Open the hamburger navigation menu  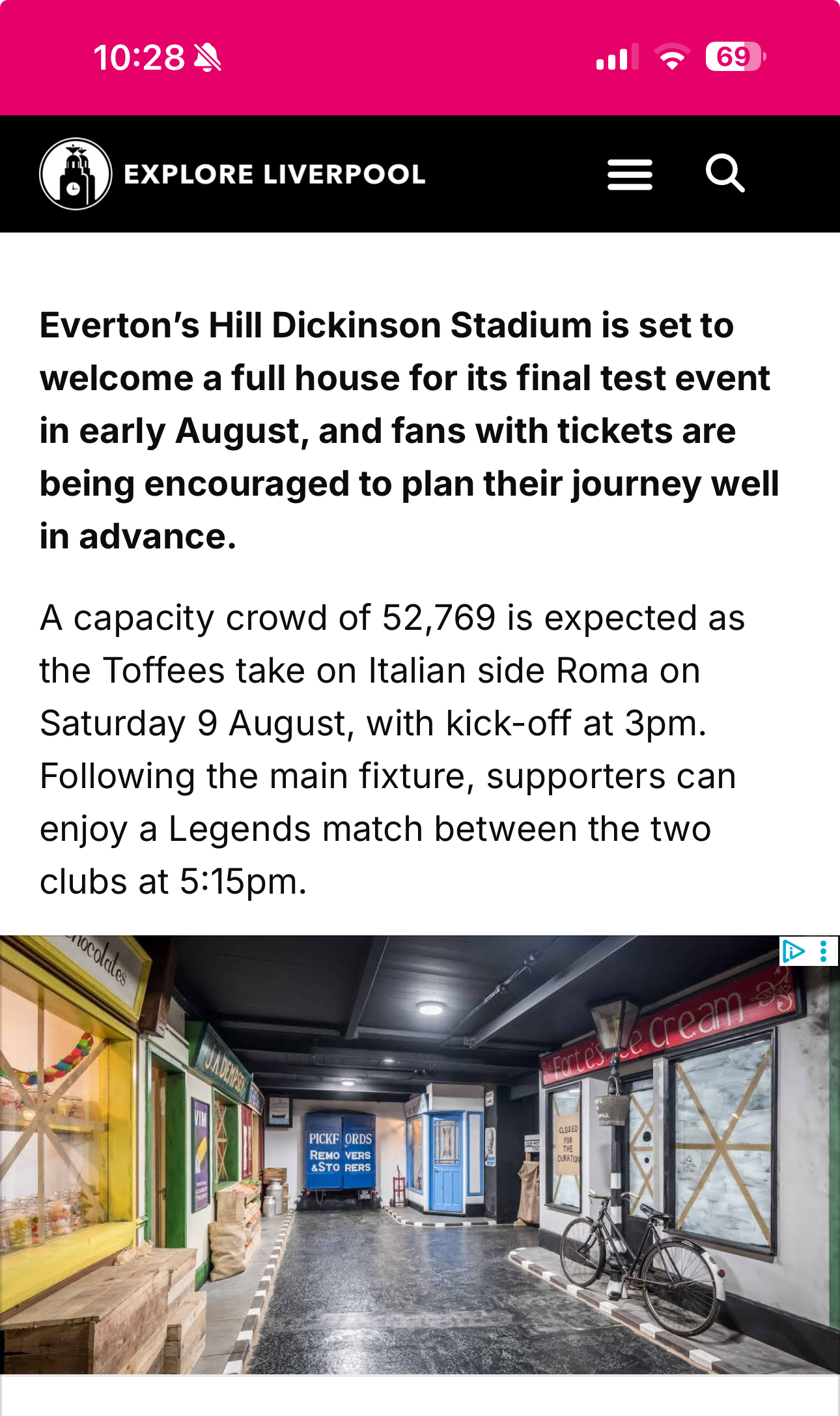pos(630,175)
